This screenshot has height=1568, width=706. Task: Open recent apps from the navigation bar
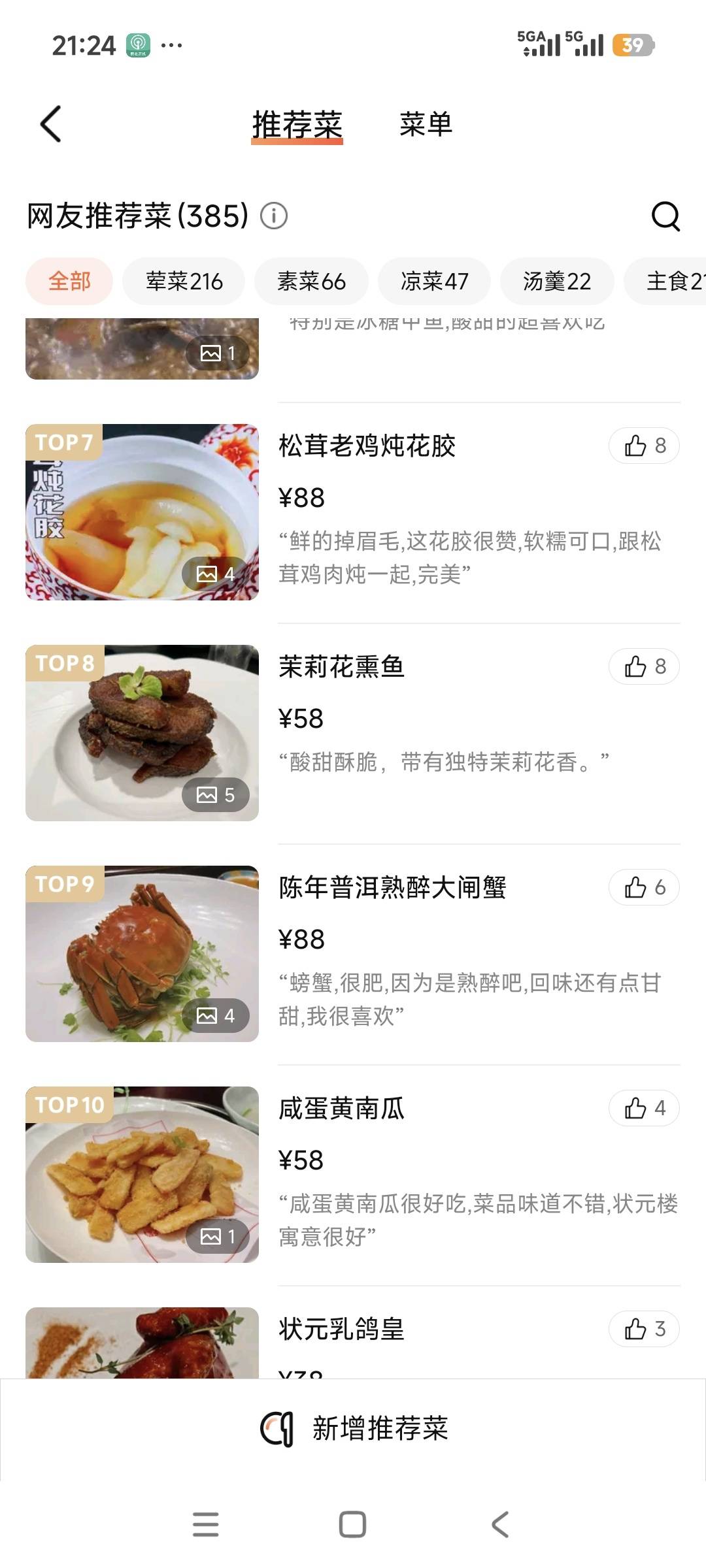tap(206, 1524)
